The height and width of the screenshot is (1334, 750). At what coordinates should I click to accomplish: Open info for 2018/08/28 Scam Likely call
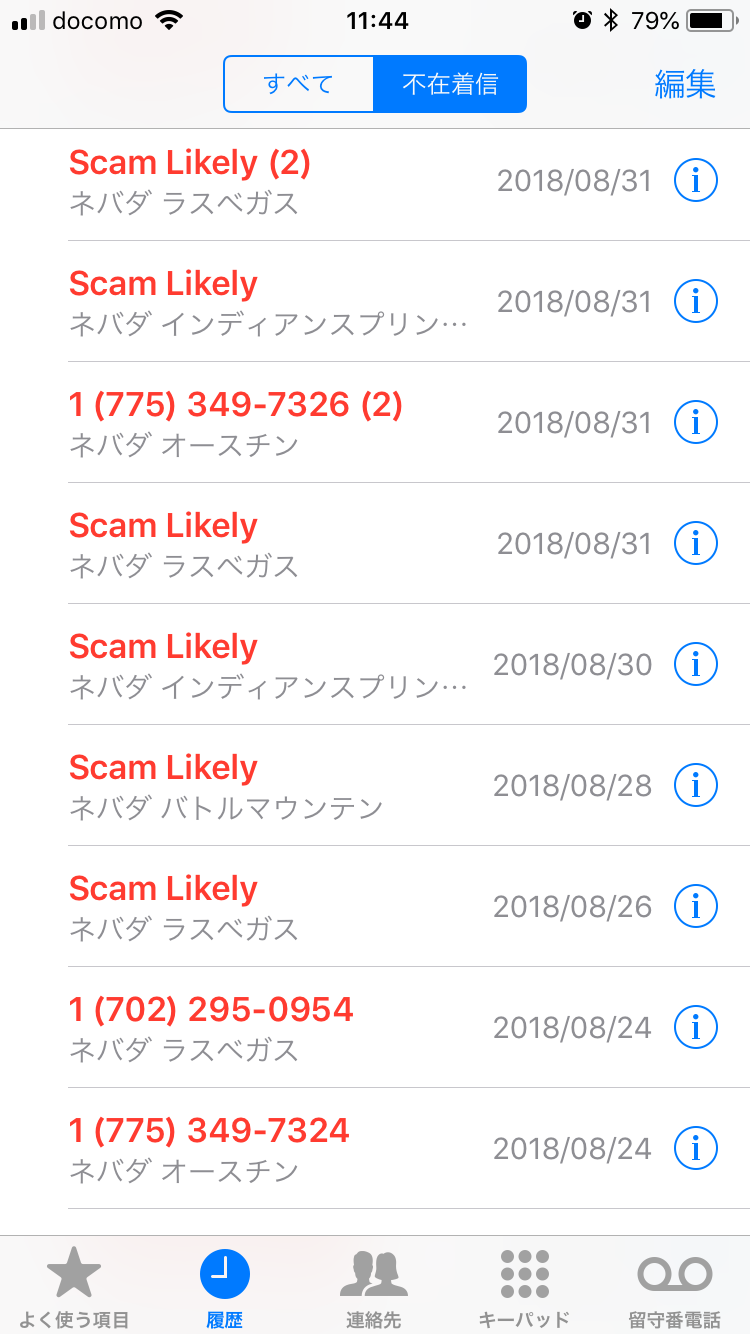(x=696, y=786)
